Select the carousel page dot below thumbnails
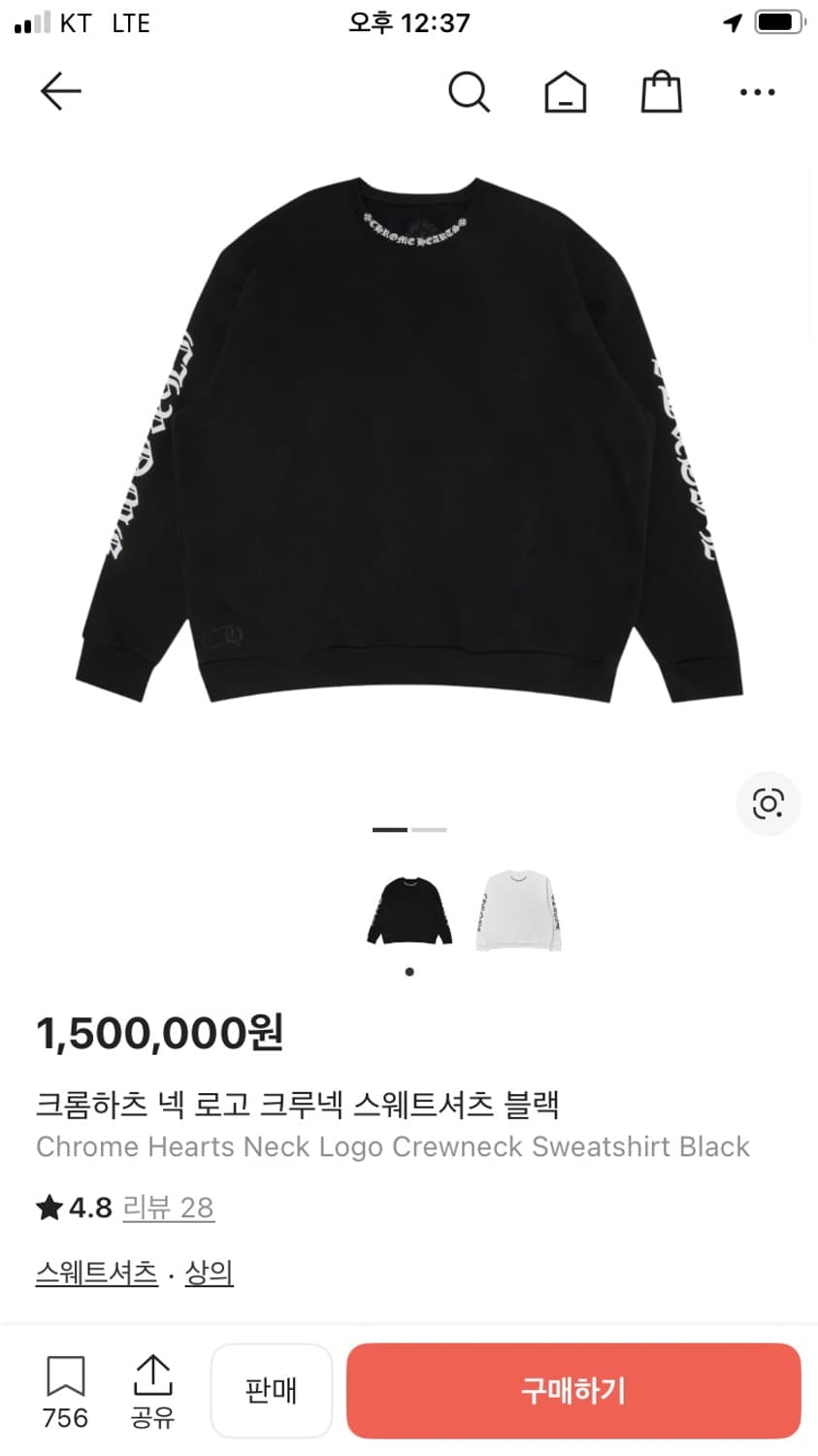818x1456 pixels. (x=409, y=971)
